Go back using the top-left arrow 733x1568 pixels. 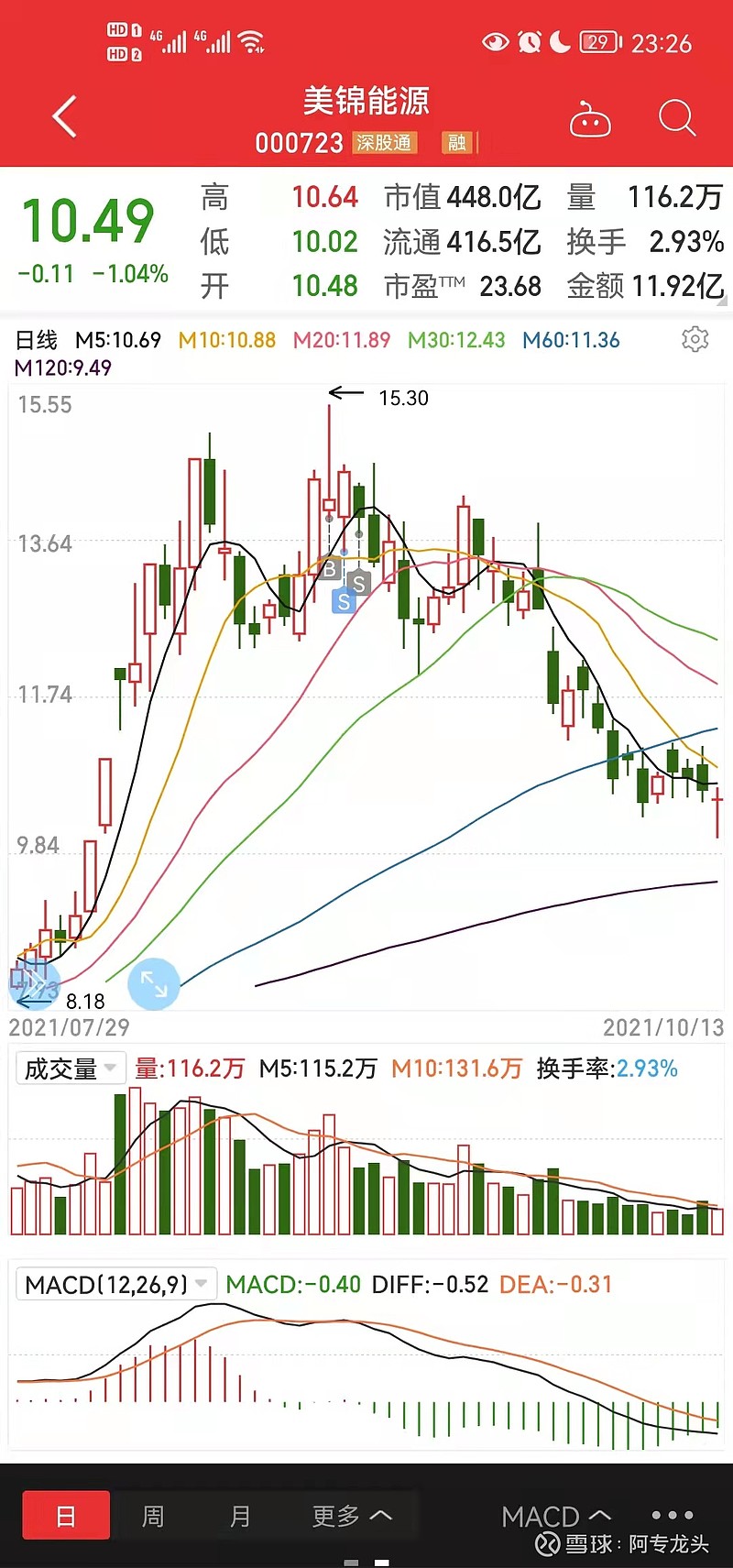(64, 117)
